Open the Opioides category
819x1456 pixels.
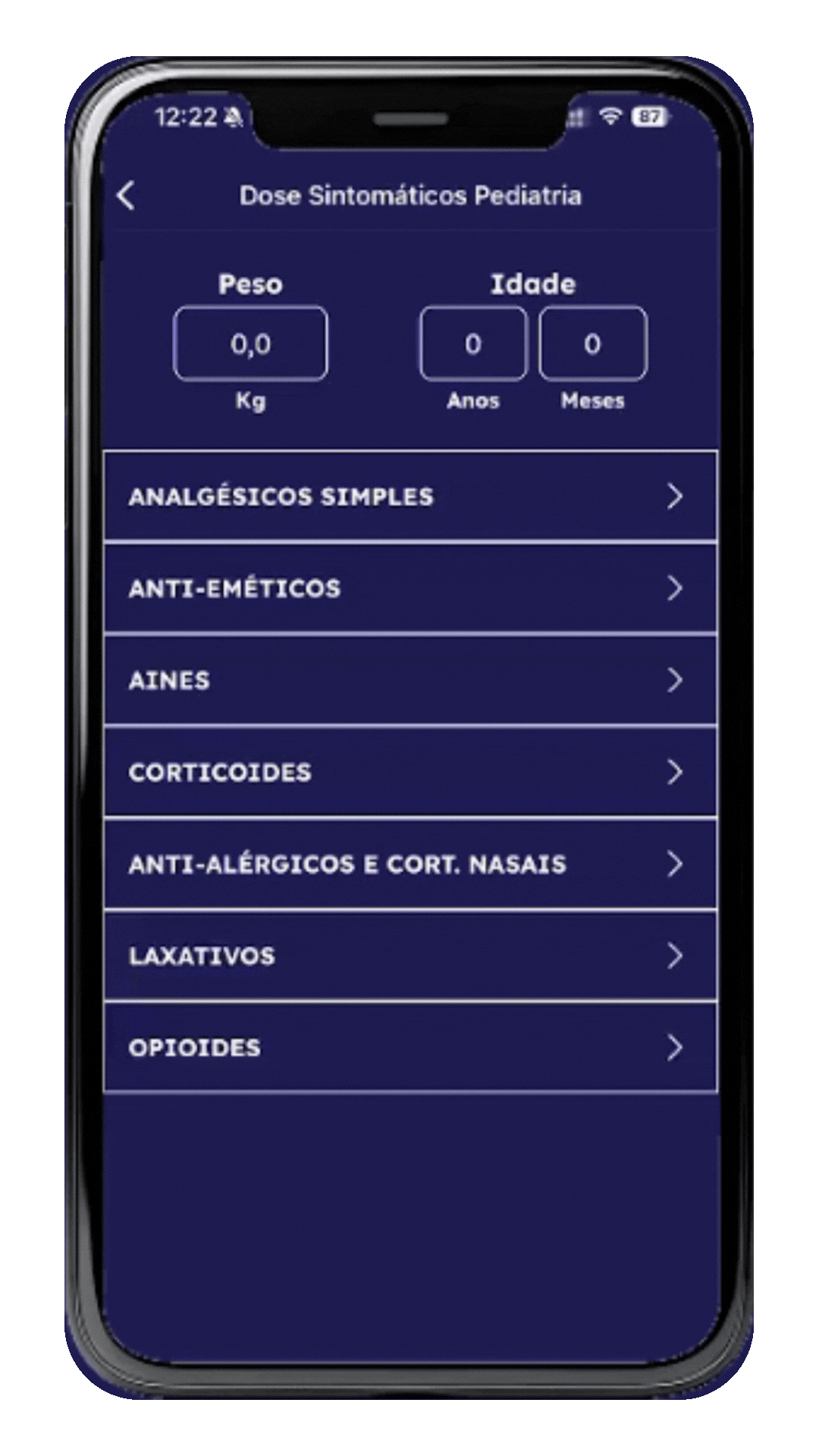click(x=410, y=1047)
